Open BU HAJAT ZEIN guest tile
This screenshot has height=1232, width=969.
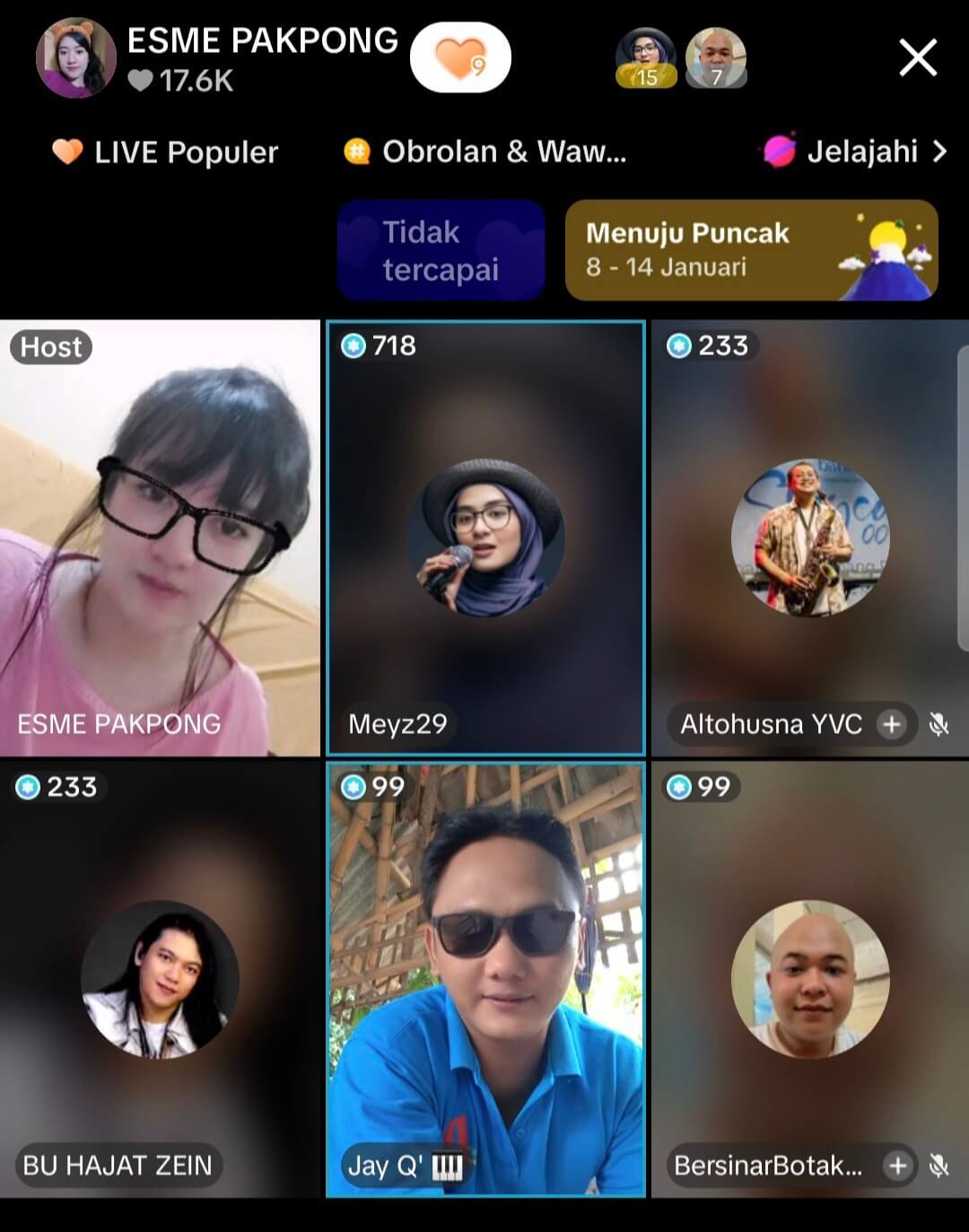160,980
